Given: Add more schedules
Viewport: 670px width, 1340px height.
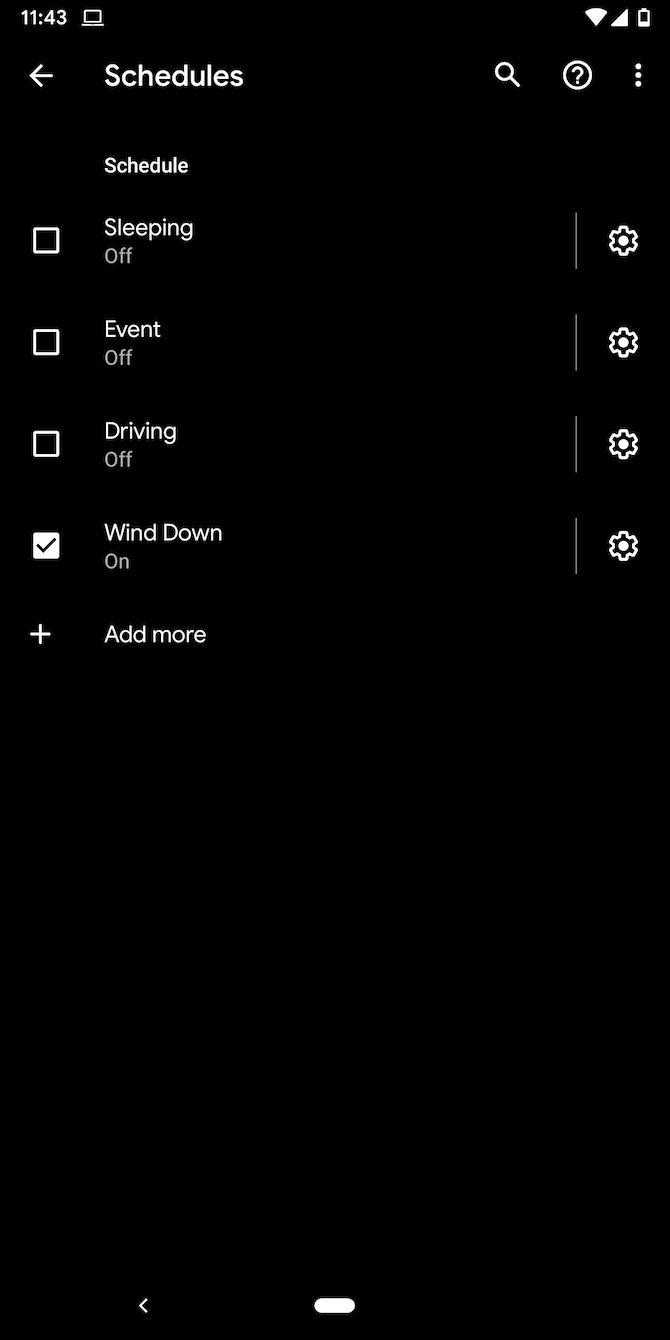Looking at the screenshot, I should [x=155, y=634].
